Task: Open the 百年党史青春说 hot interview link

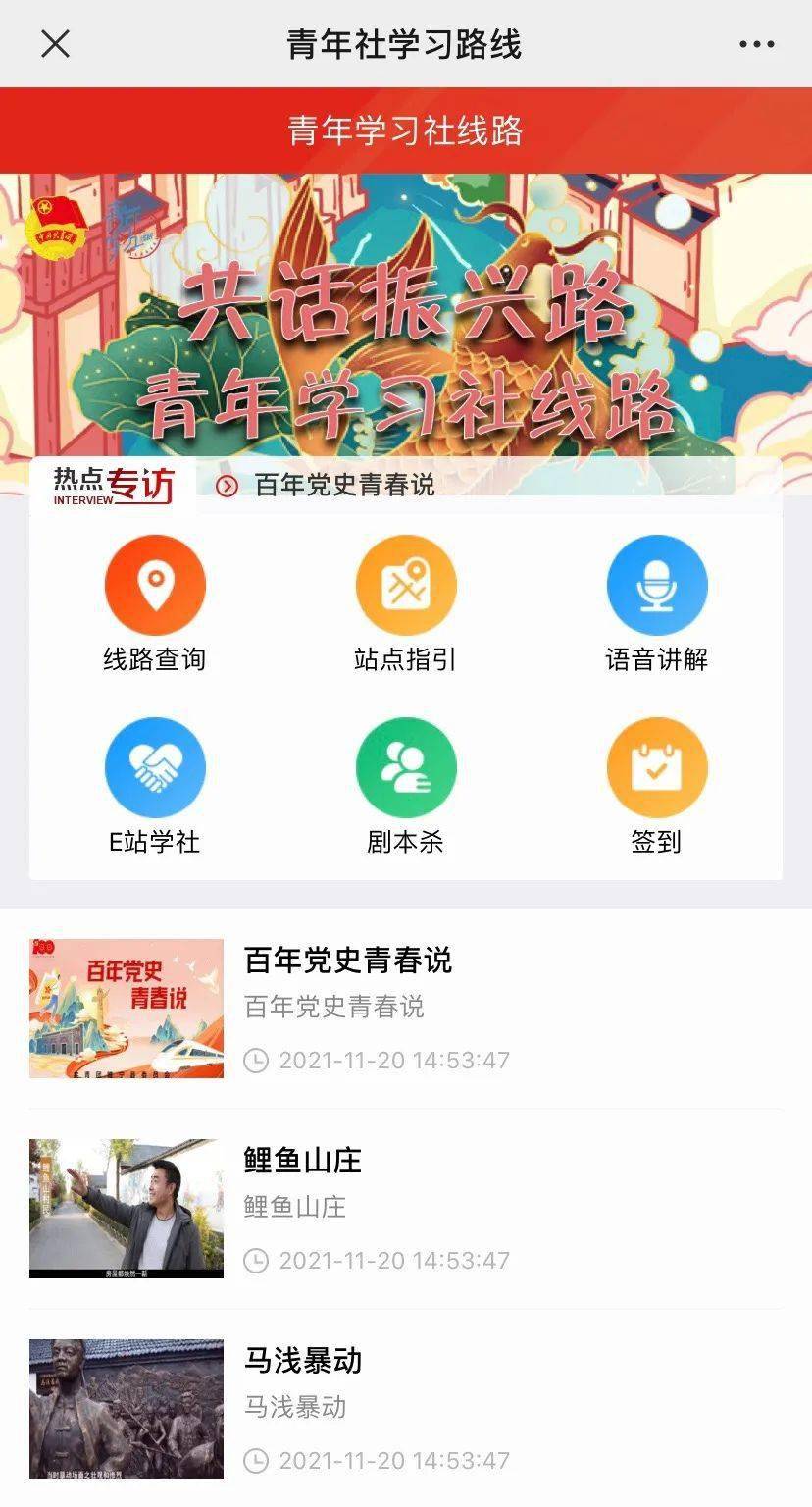Action: [343, 485]
